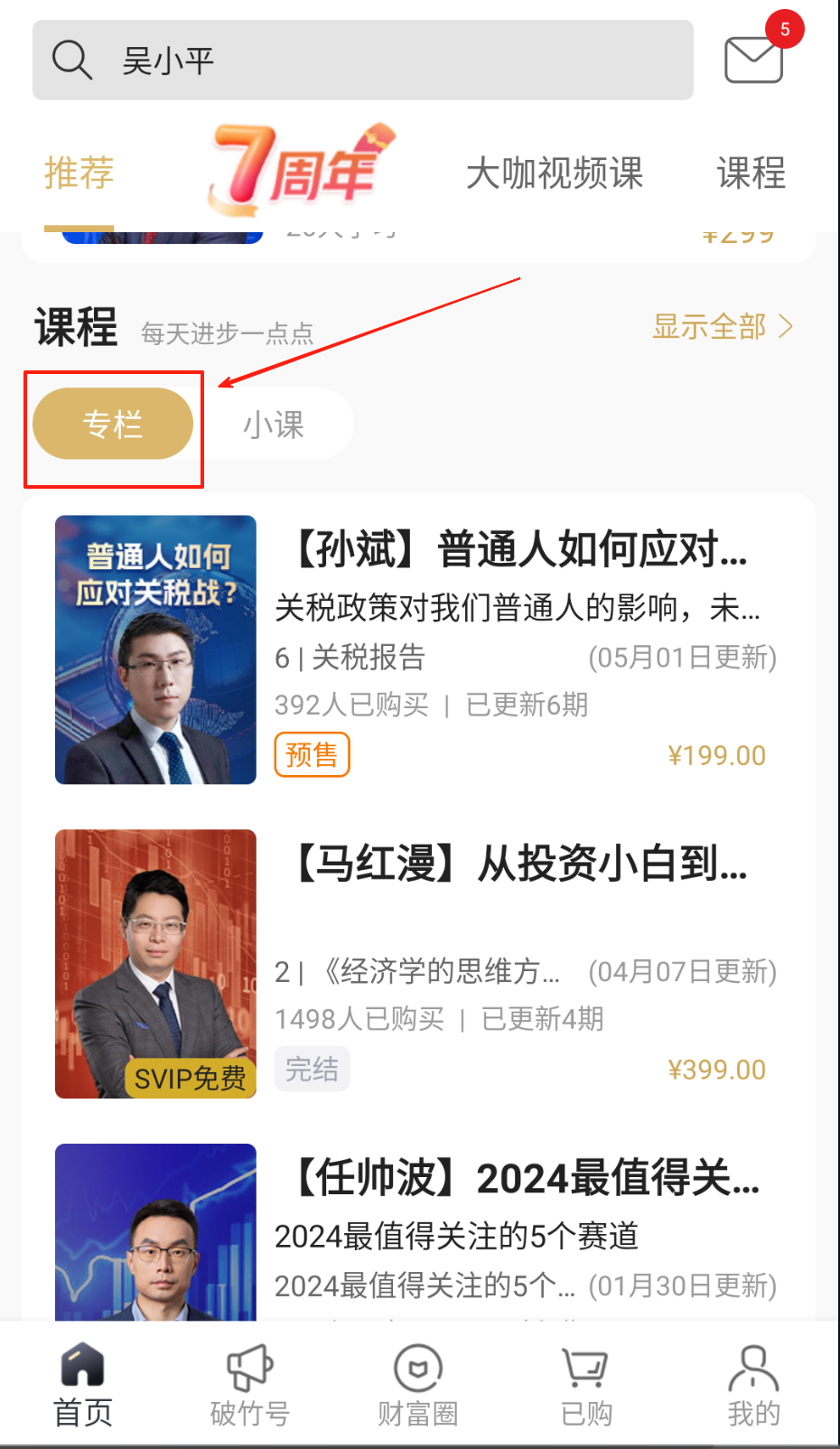The height and width of the screenshot is (1449, 840).
Task: Tap 显示全部 to view all courses
Action: click(722, 326)
